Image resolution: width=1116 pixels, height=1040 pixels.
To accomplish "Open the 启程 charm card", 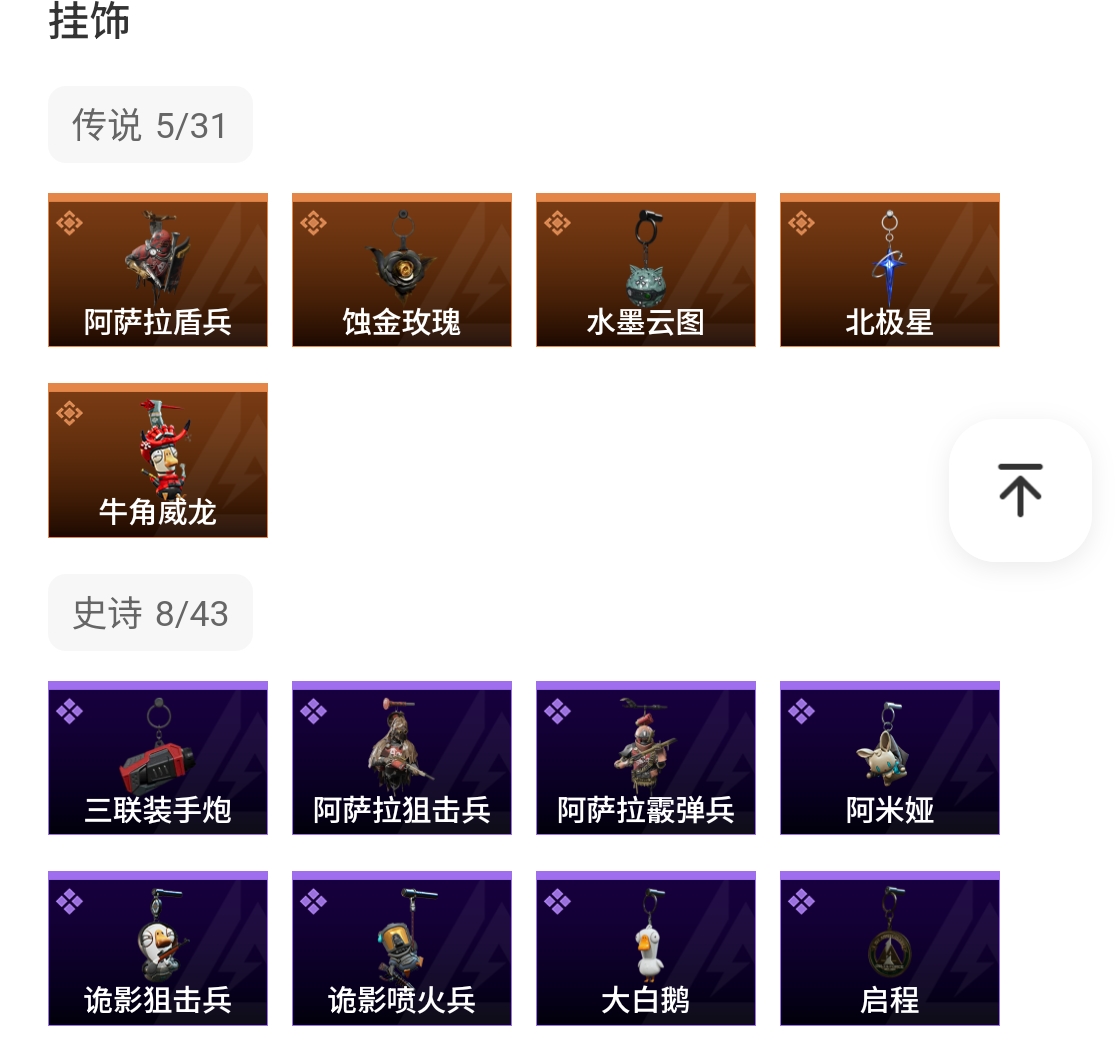I will (890, 948).
